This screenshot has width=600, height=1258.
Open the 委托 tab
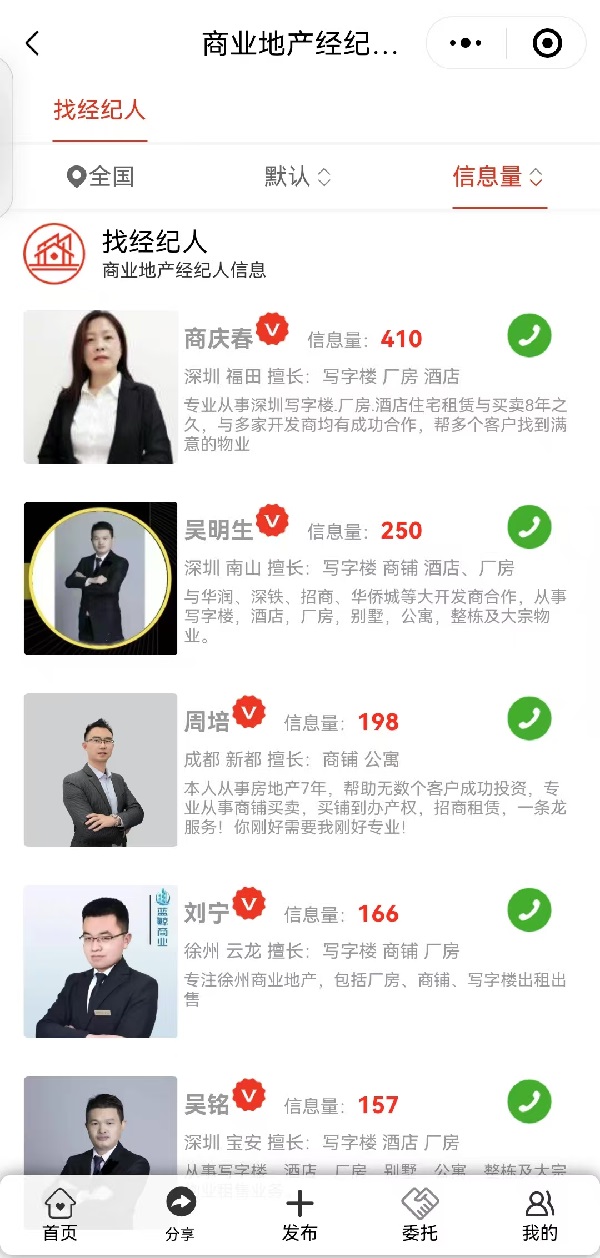pos(420,1215)
